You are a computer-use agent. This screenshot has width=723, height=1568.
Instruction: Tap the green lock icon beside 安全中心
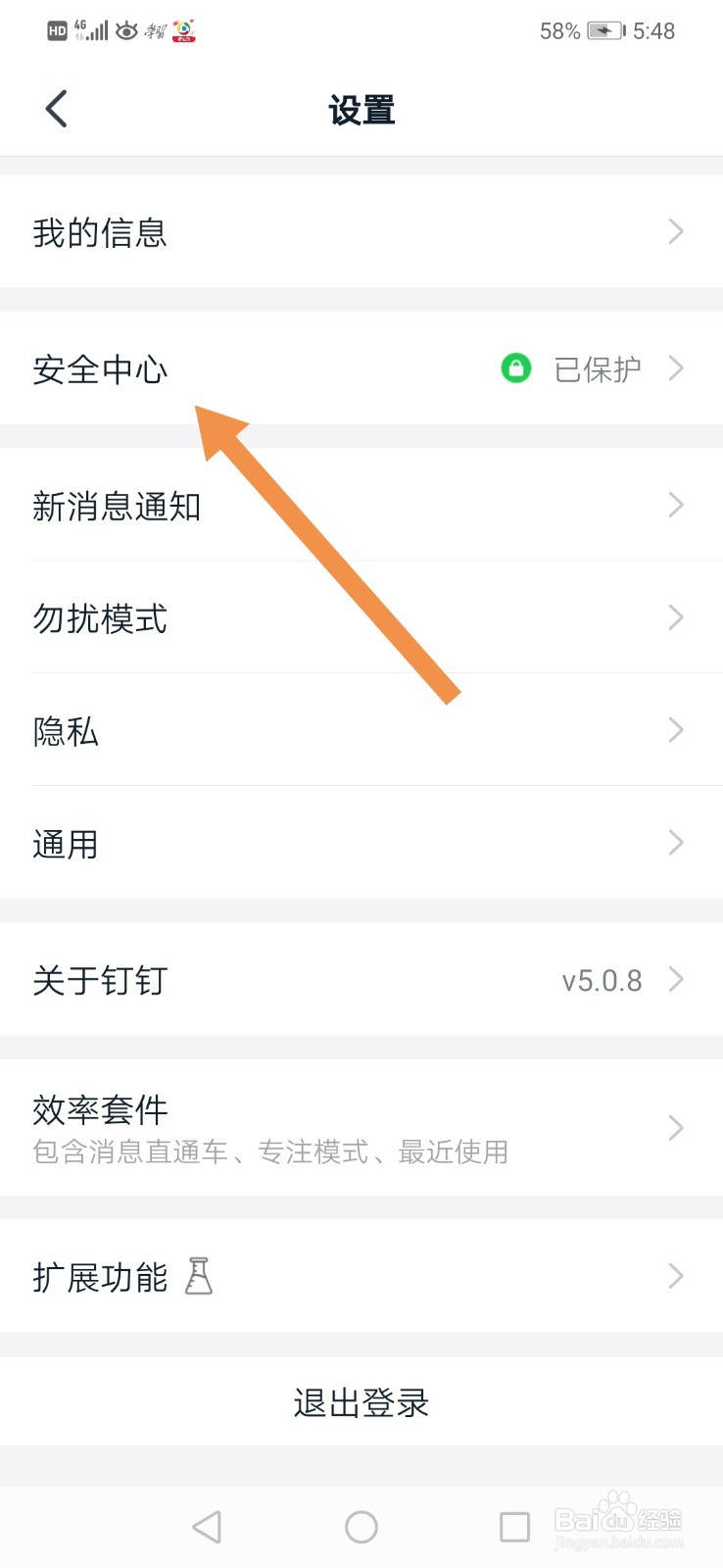pyautogui.click(x=515, y=368)
